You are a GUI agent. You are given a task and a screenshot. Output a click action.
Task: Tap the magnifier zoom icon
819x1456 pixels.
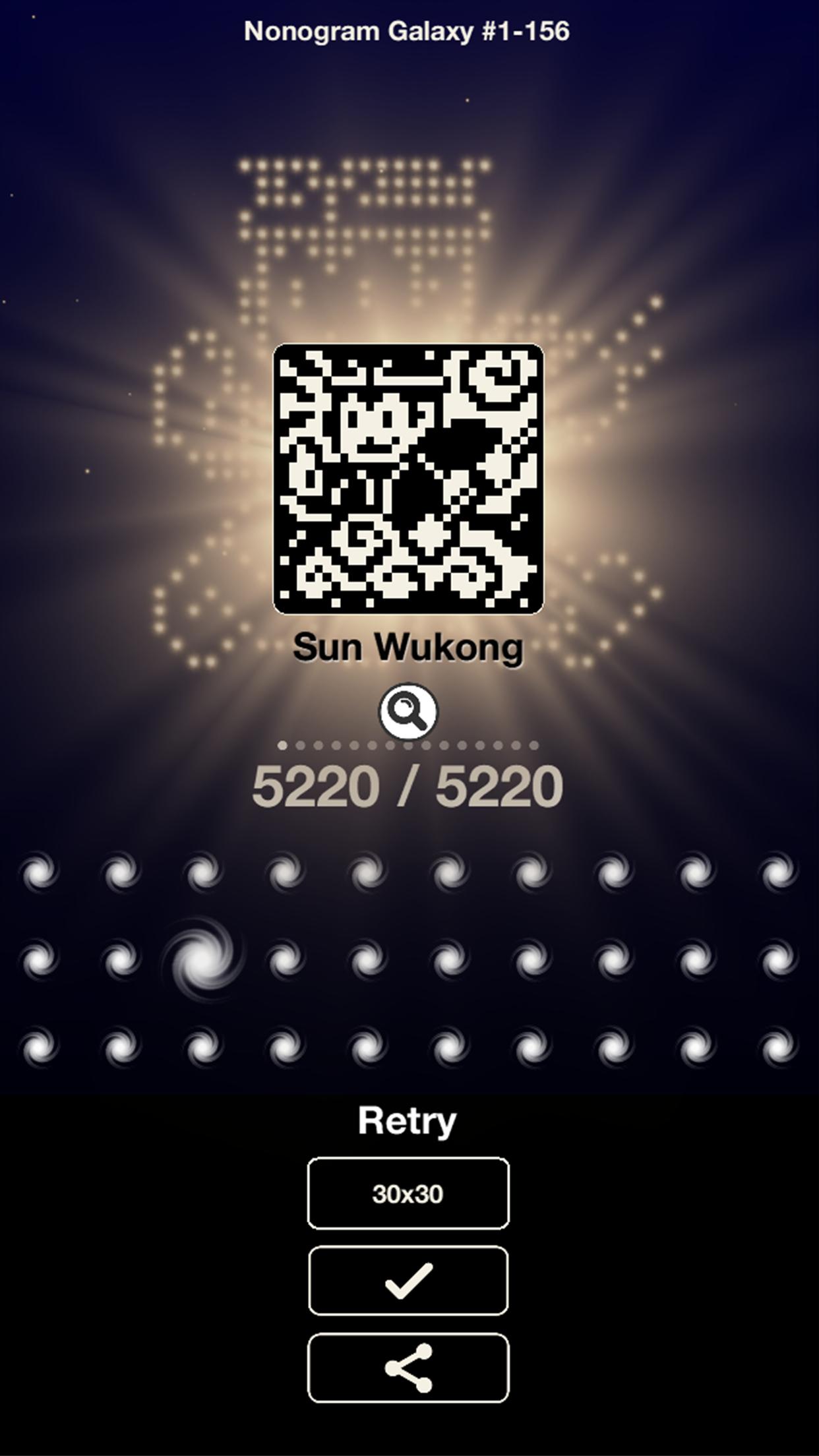[408, 711]
